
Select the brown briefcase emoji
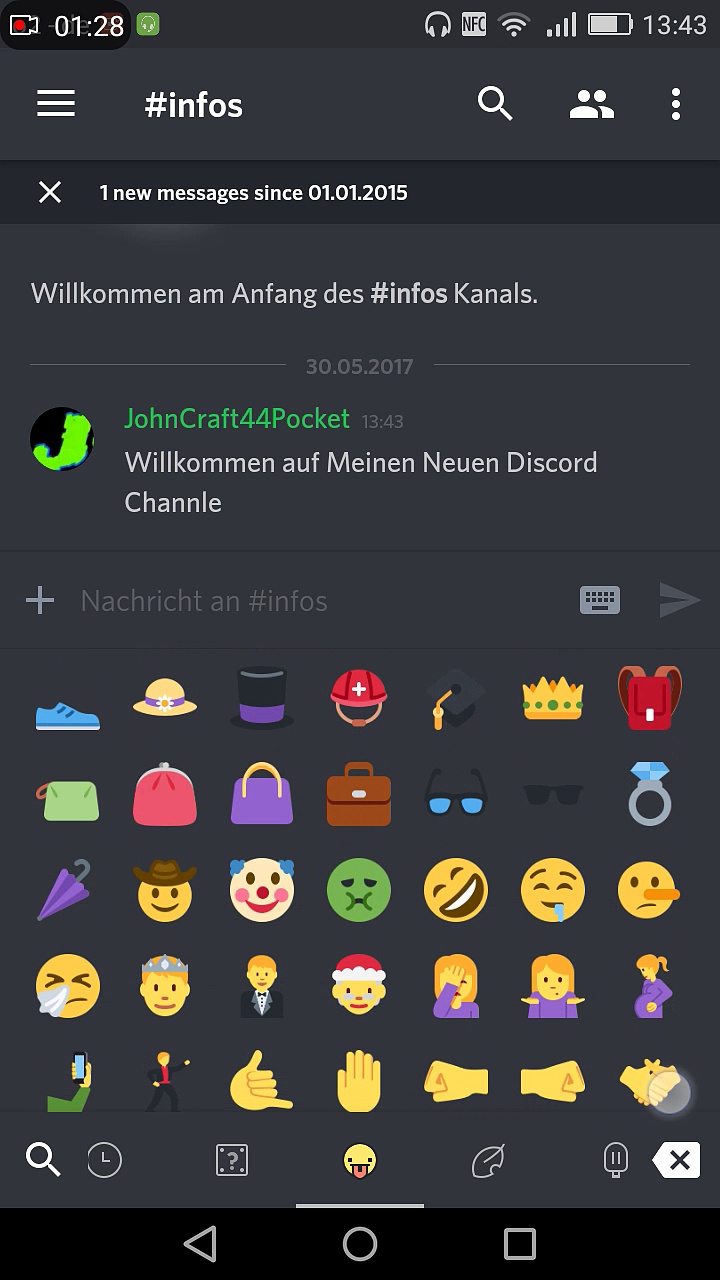(358, 795)
